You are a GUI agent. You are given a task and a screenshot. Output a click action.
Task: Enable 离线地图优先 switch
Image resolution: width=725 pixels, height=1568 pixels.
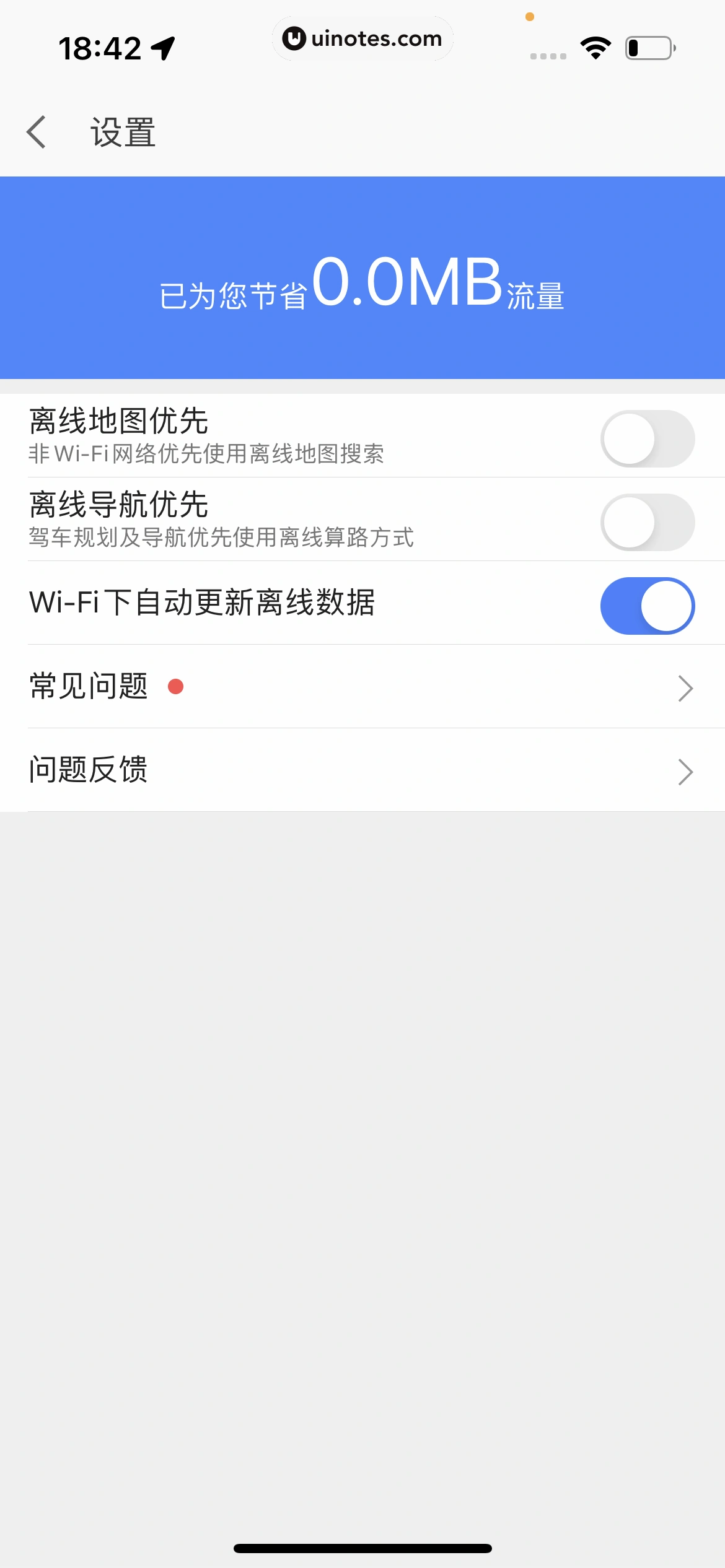(x=647, y=437)
